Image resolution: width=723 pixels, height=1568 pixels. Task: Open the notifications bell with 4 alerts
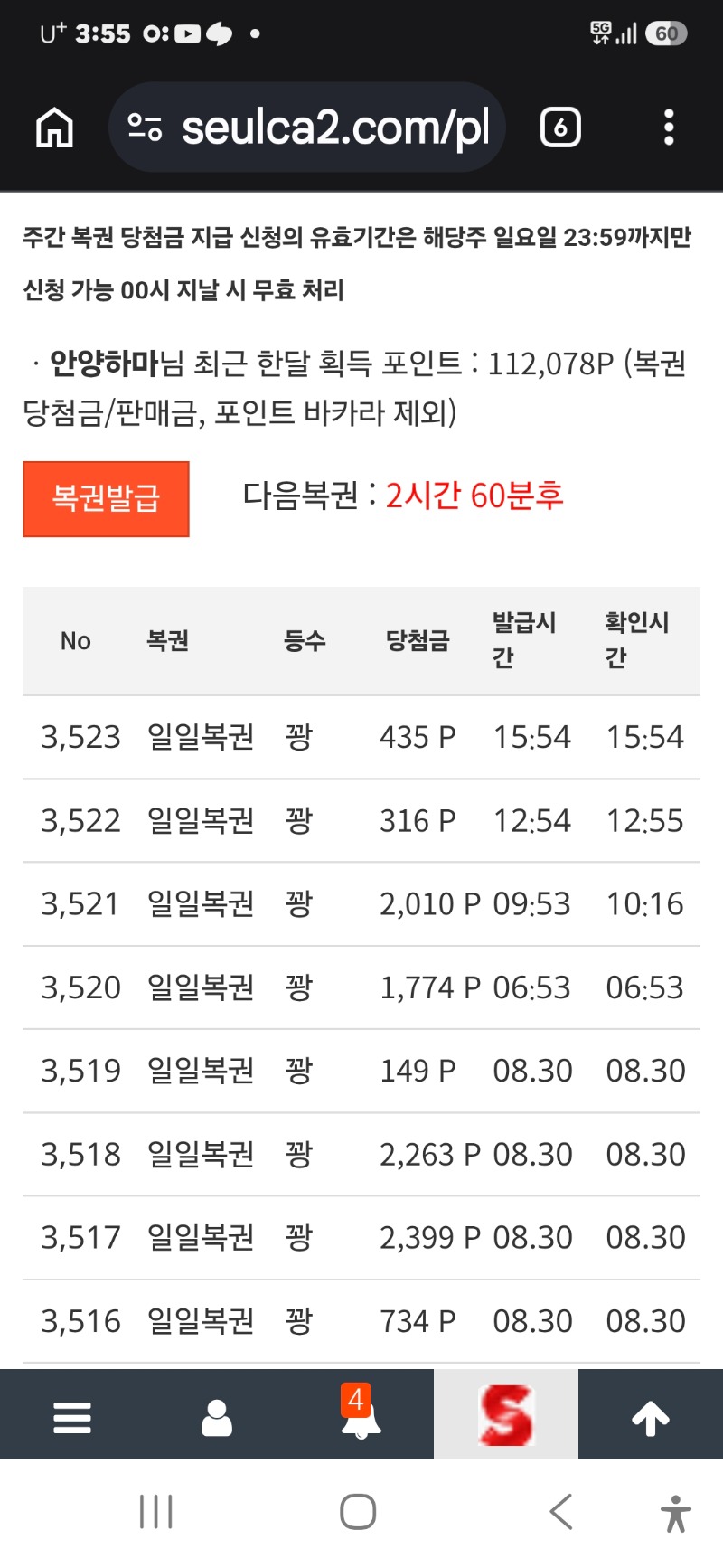point(361,1415)
